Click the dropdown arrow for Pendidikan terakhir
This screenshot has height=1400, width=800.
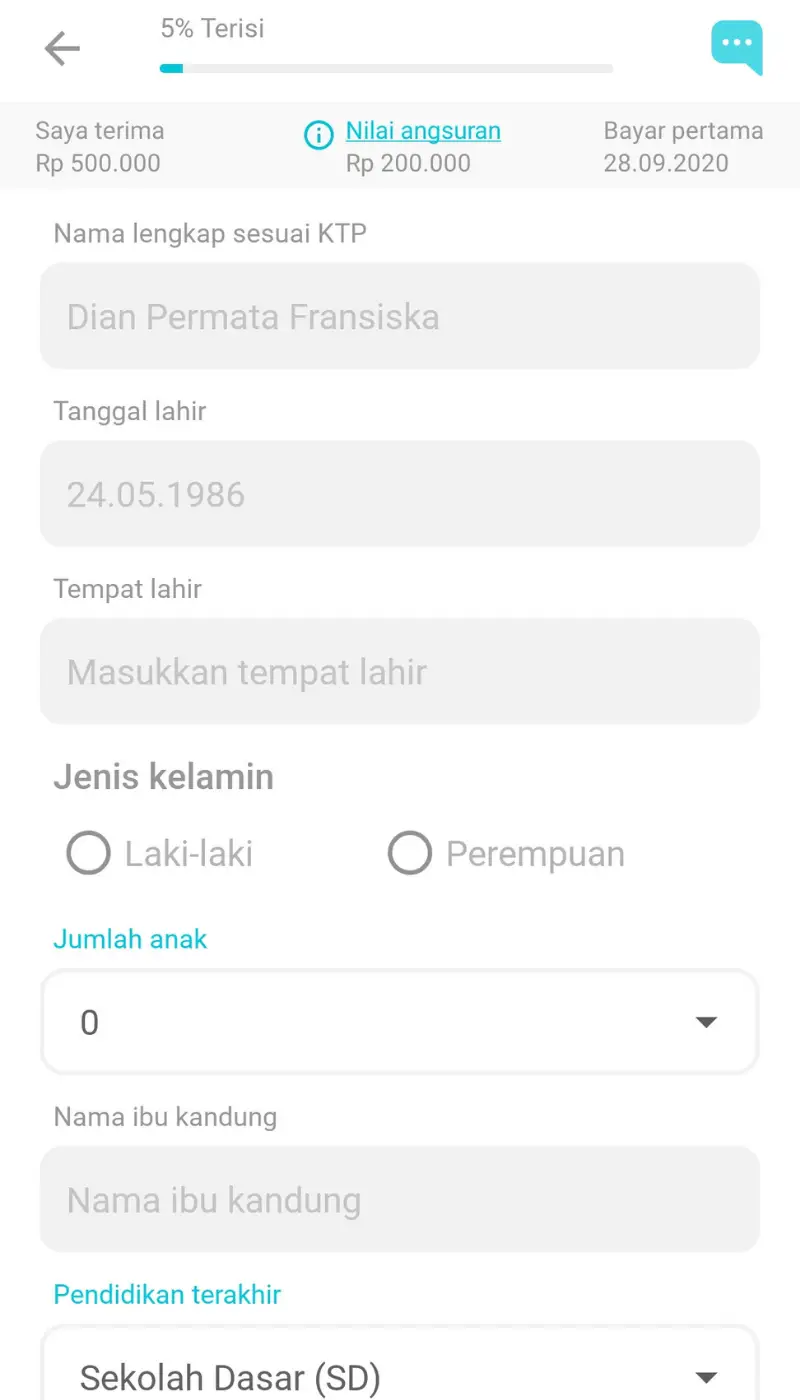click(x=706, y=1376)
